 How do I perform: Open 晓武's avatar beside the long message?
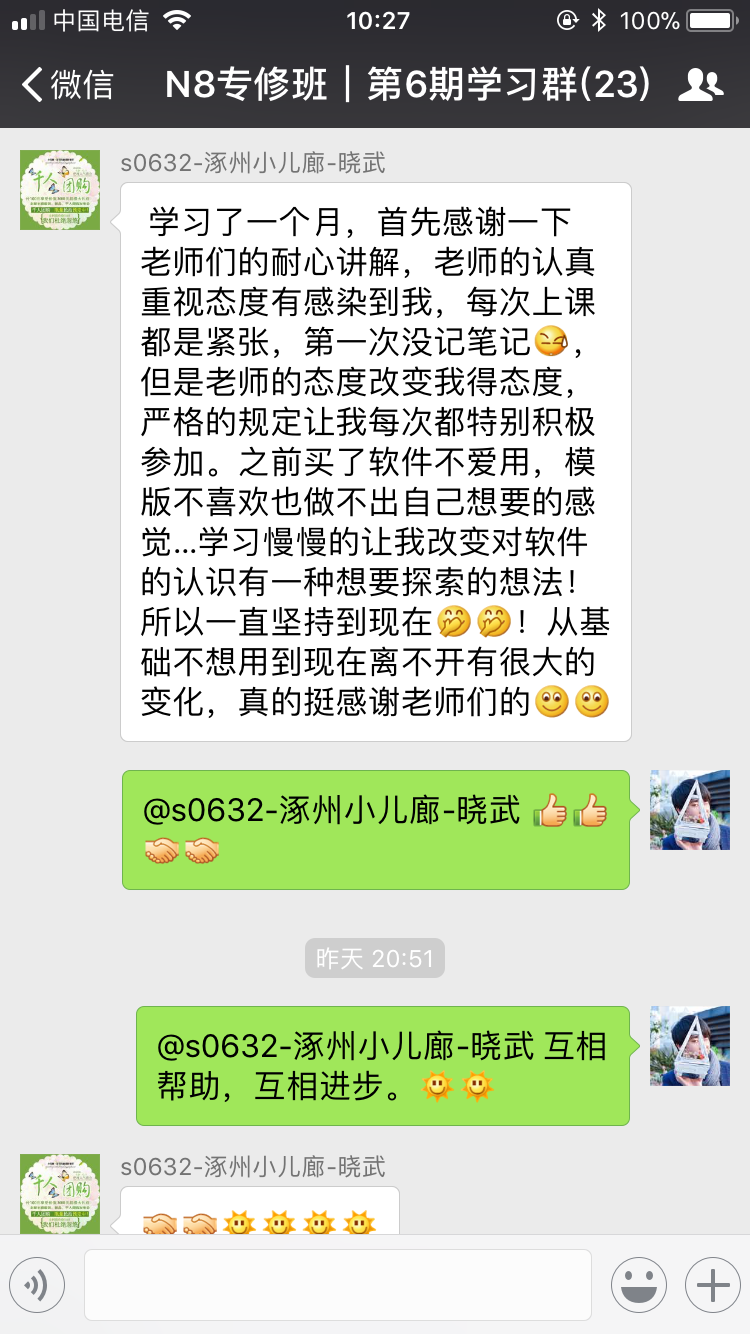pos(60,190)
